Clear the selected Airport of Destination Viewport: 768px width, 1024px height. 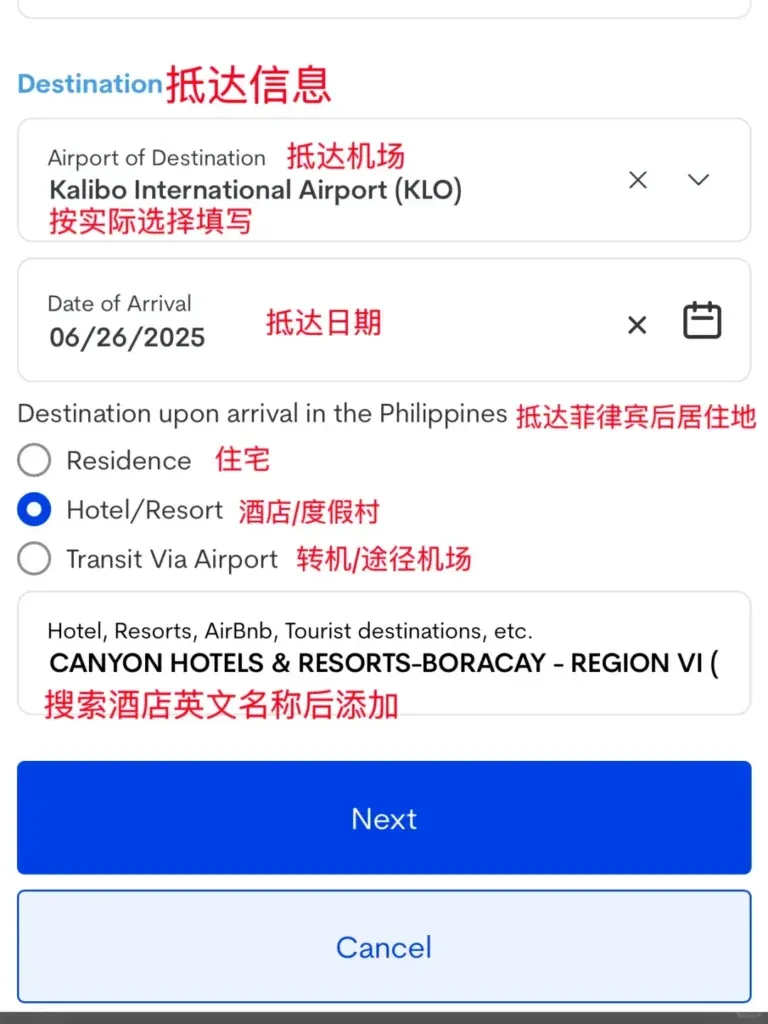[638, 180]
